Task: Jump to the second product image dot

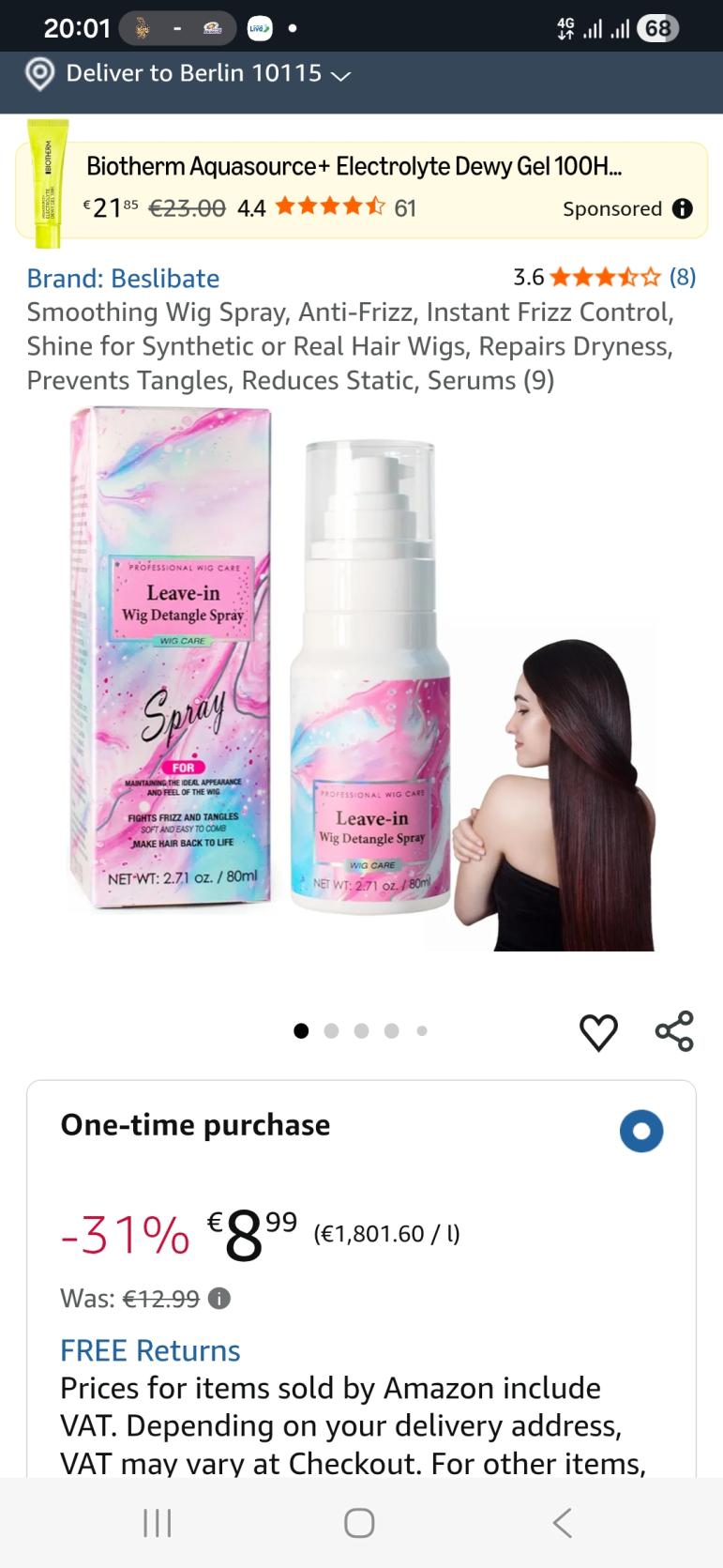Action: pos(331,1031)
